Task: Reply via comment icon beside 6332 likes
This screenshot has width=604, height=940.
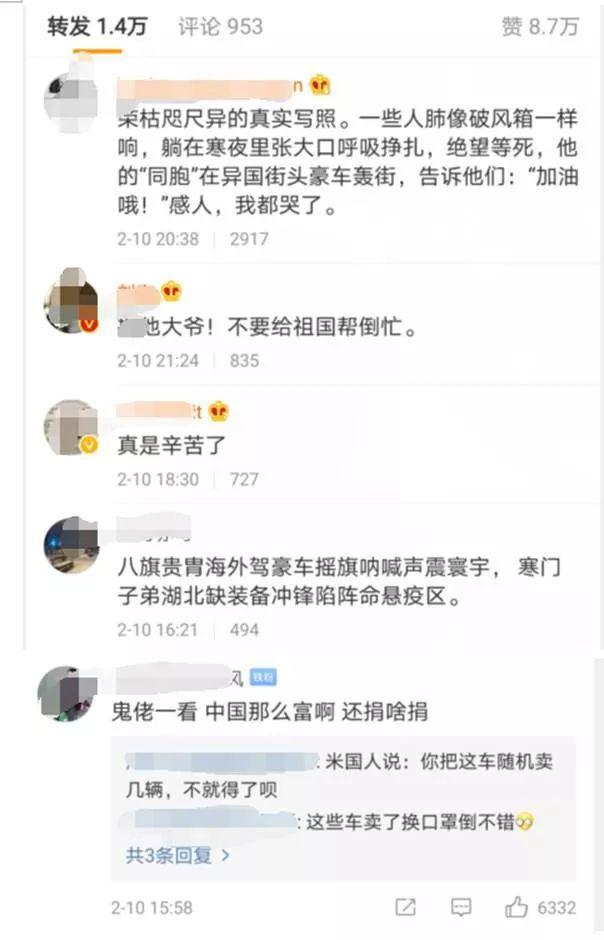Action: [461, 907]
